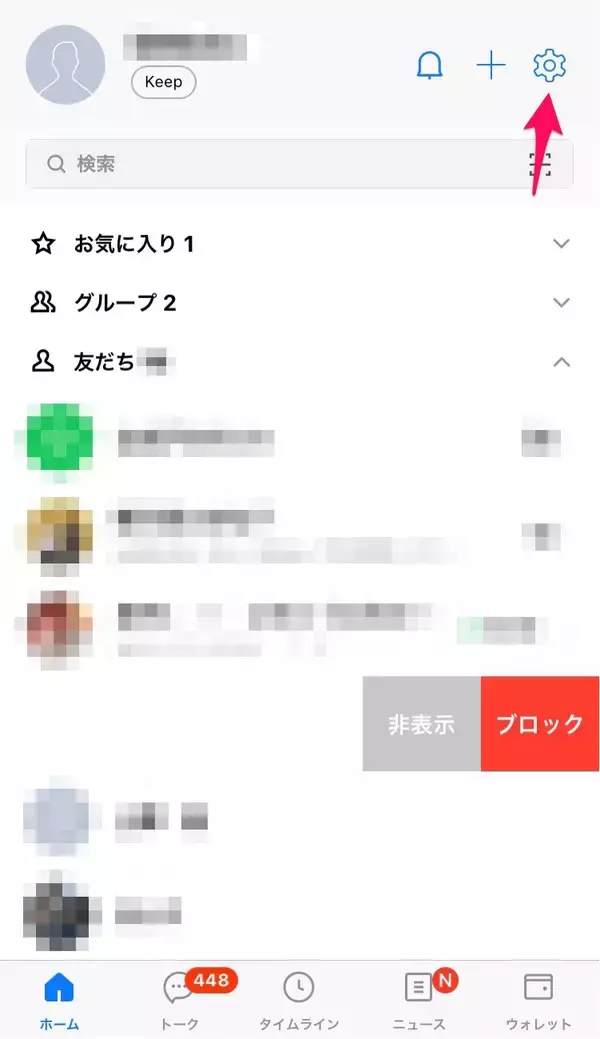Tap ブロック to block the friend
Viewport: 600px width, 1039px height.
540,724
